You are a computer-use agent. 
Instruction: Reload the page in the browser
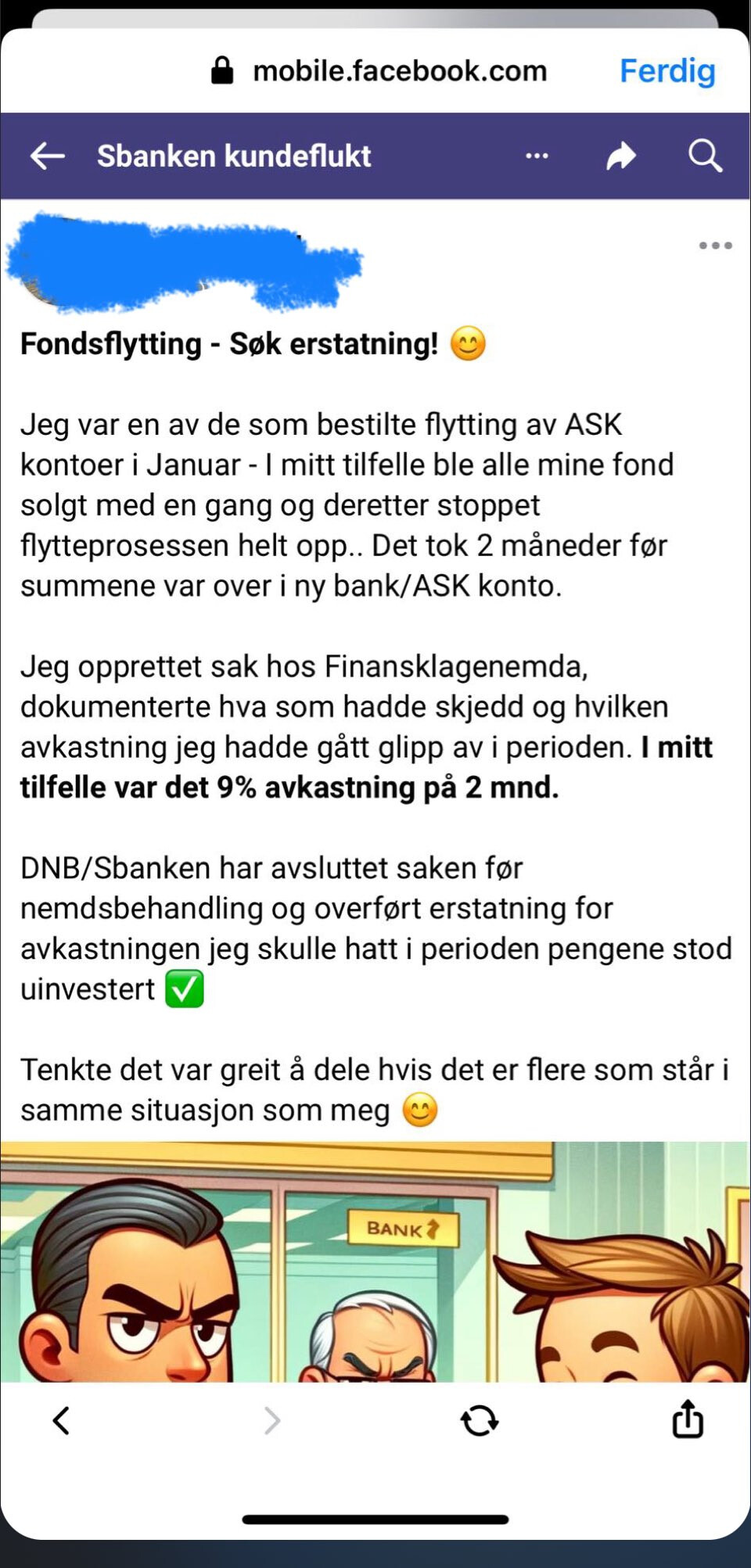click(x=480, y=1420)
